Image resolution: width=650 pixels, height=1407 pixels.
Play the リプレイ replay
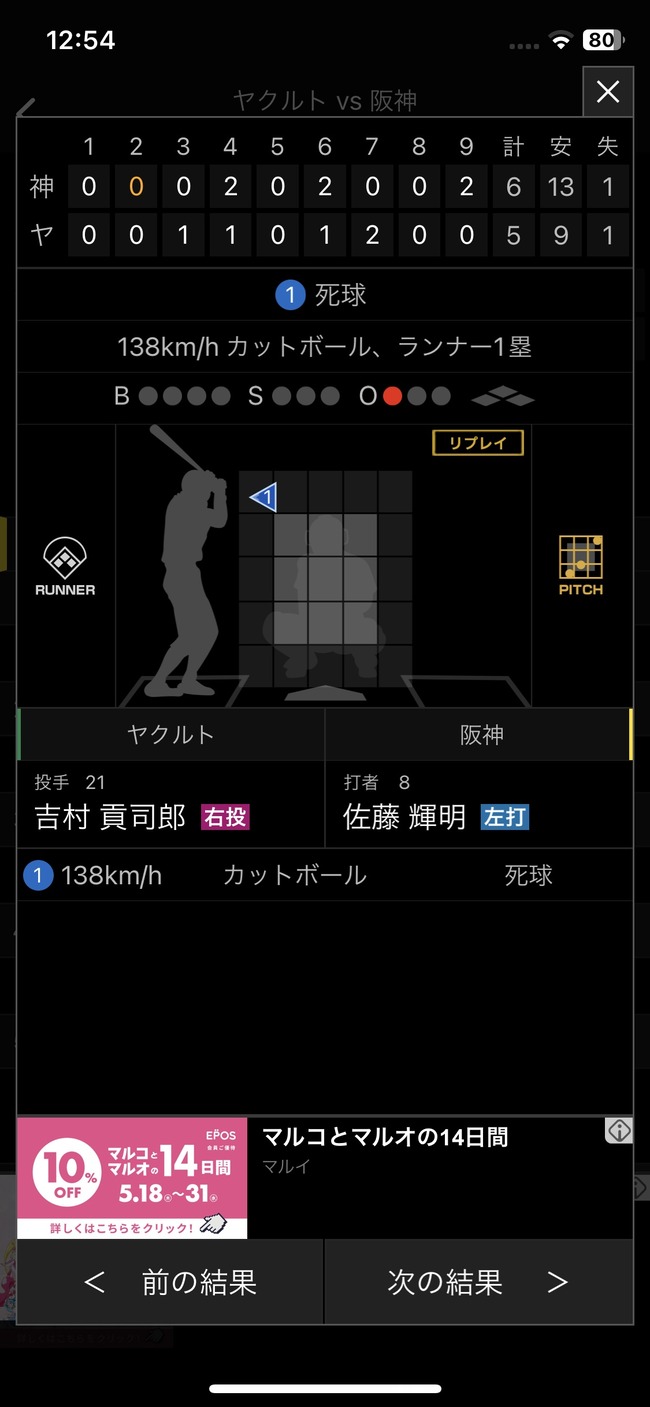coord(477,443)
